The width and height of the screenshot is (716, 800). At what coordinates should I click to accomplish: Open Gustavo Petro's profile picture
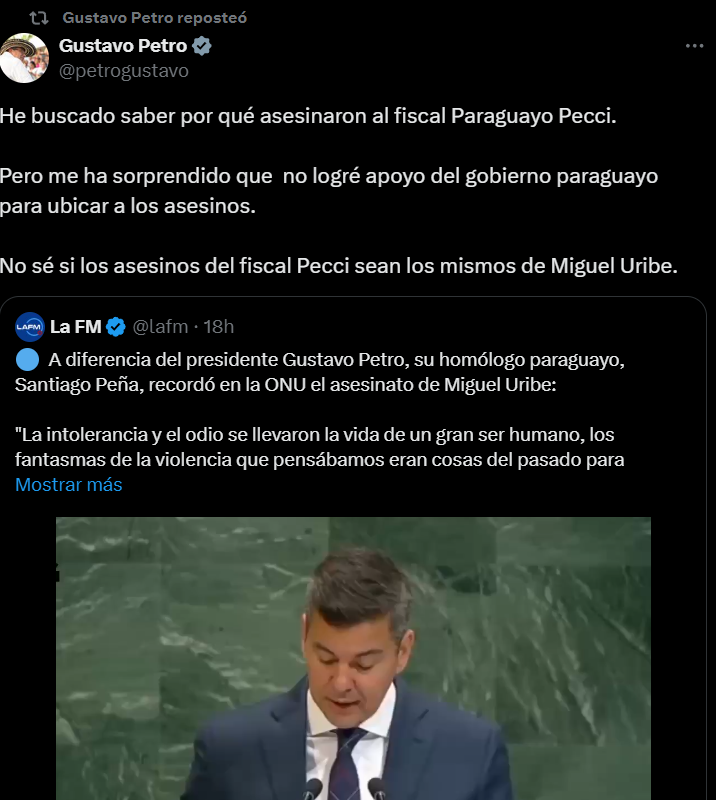click(24, 58)
